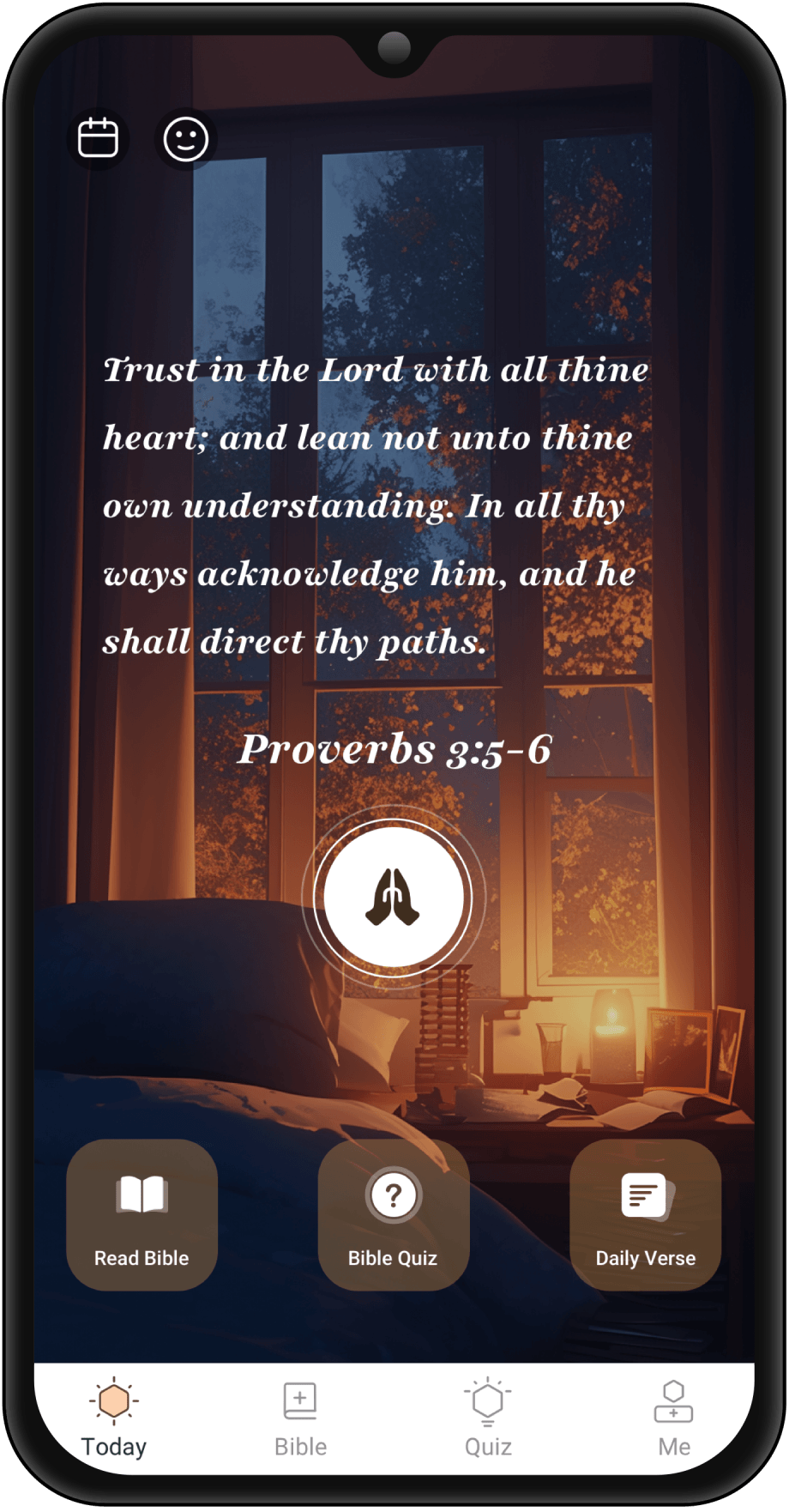
Task: Select the Today tab
Action: (114, 1418)
